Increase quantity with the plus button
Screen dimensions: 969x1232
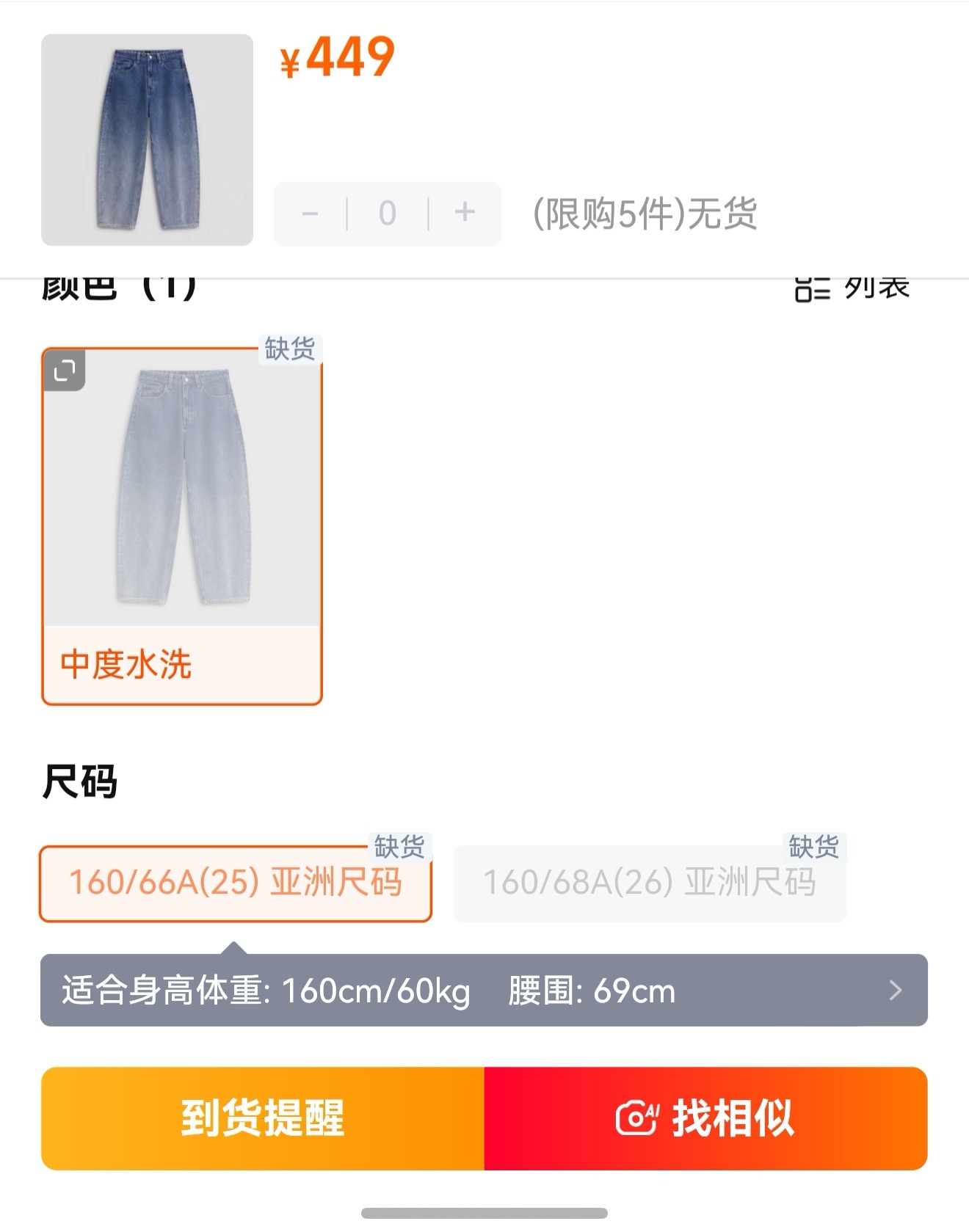tap(463, 213)
